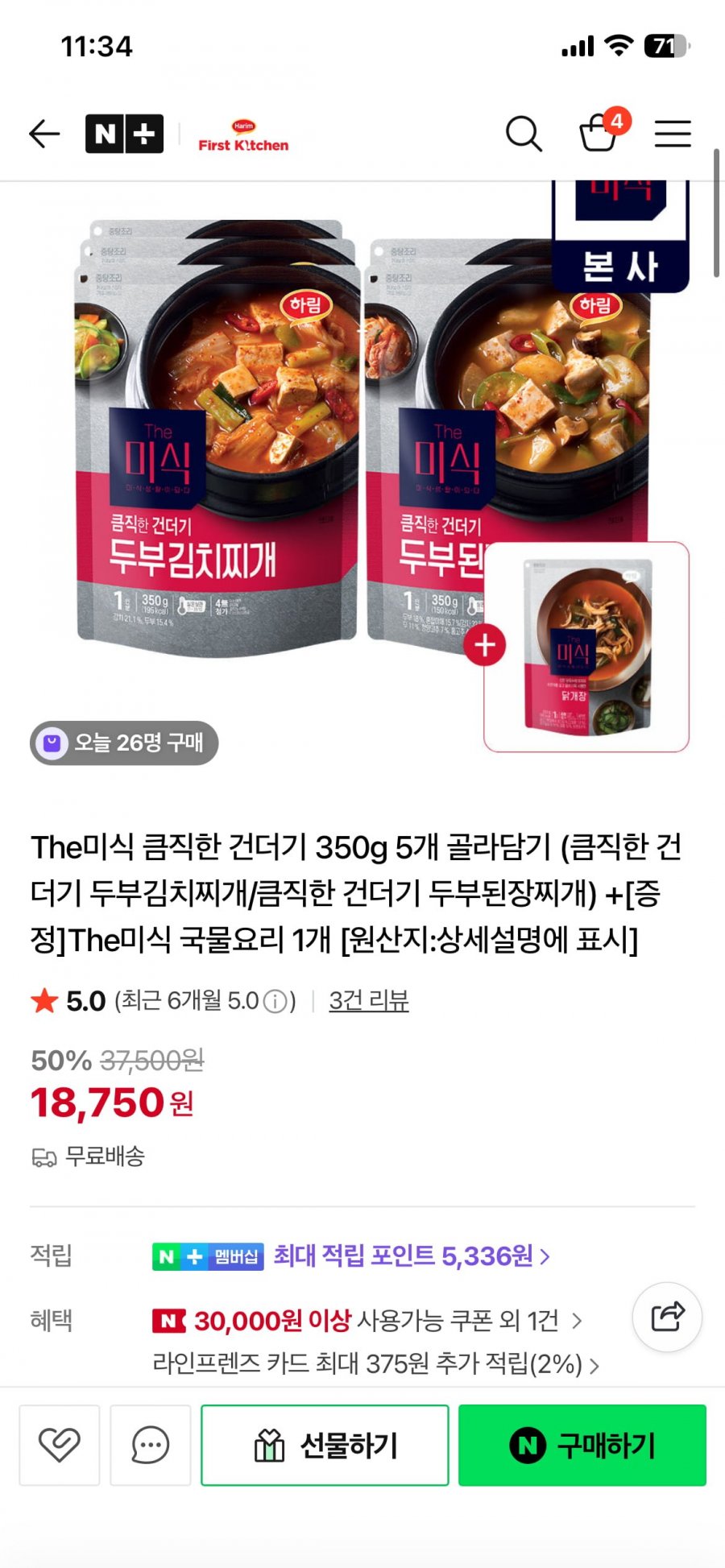The image size is (725, 1568).
Task: Open the search magnifier
Action: point(523,134)
